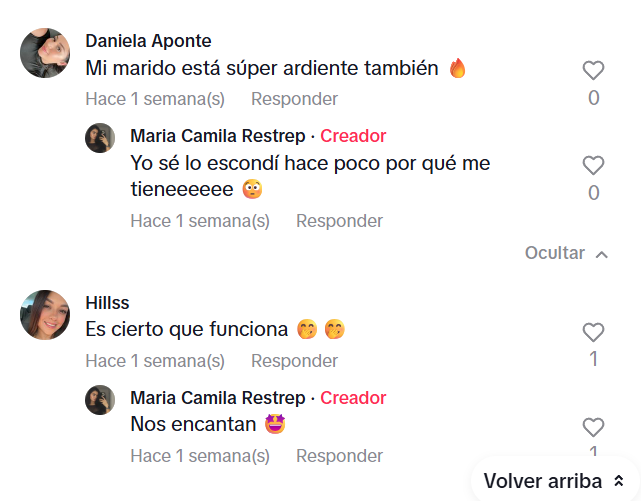Open the Daniela Aponte username link
The height and width of the screenshot is (501, 641).
pyautogui.click(x=148, y=41)
